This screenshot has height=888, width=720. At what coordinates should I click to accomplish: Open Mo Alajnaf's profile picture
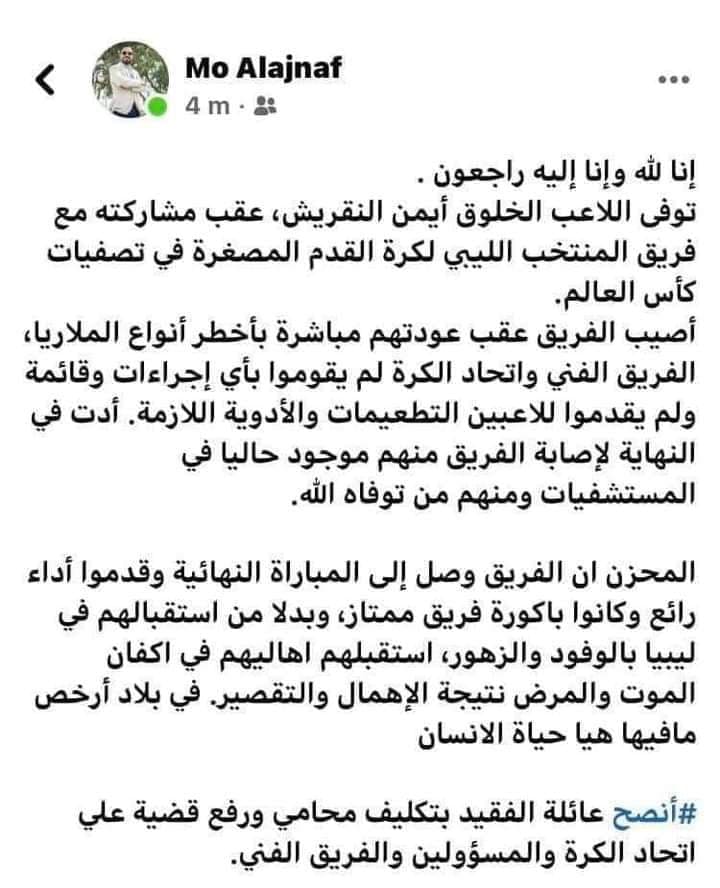[128, 81]
